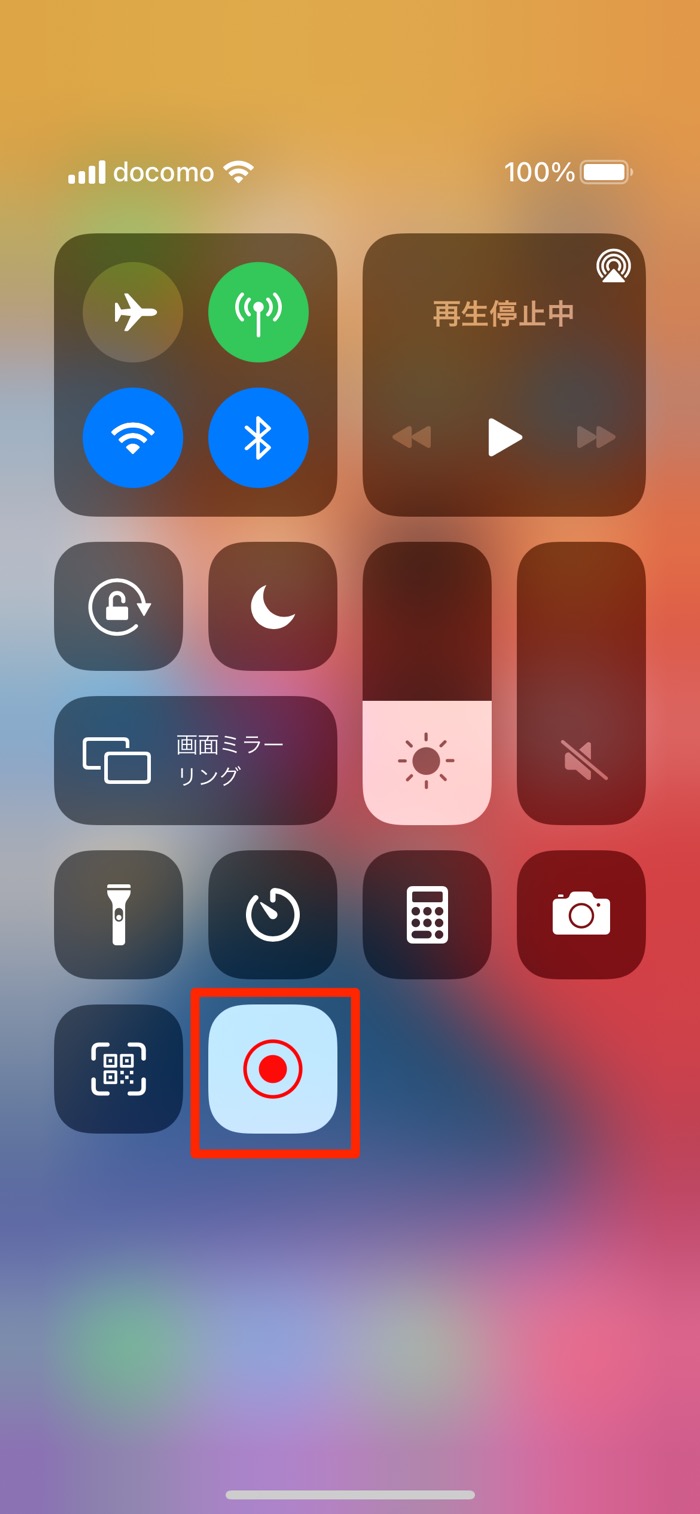Enable Do Not Disturb moon

tap(272, 606)
